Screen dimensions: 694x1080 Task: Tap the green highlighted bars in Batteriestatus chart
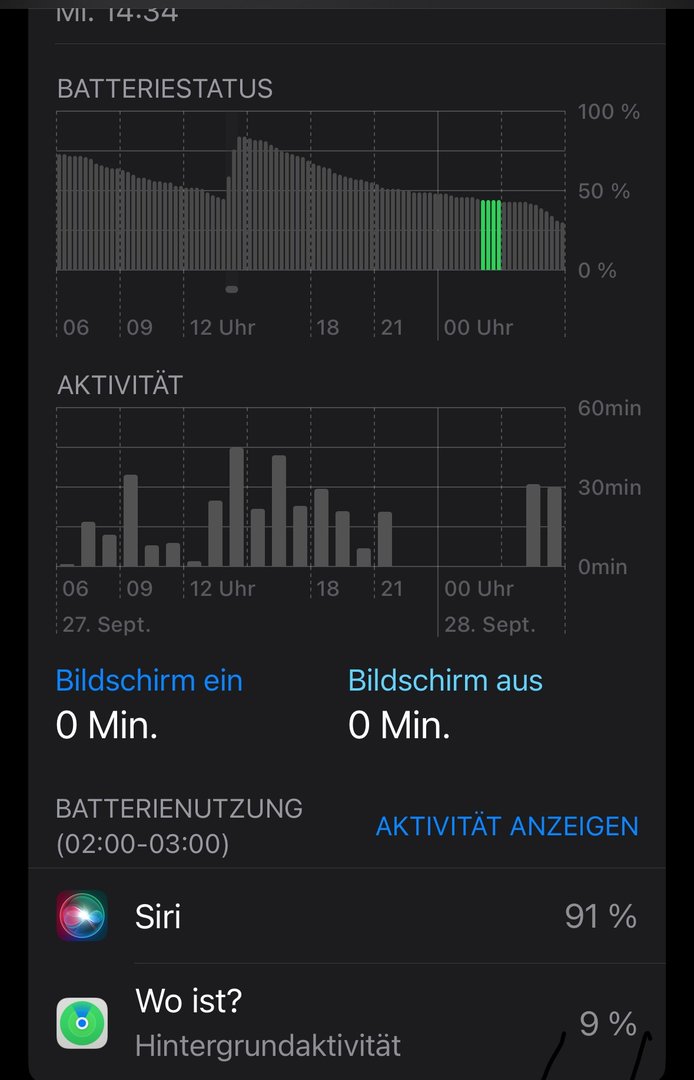[x=490, y=235]
